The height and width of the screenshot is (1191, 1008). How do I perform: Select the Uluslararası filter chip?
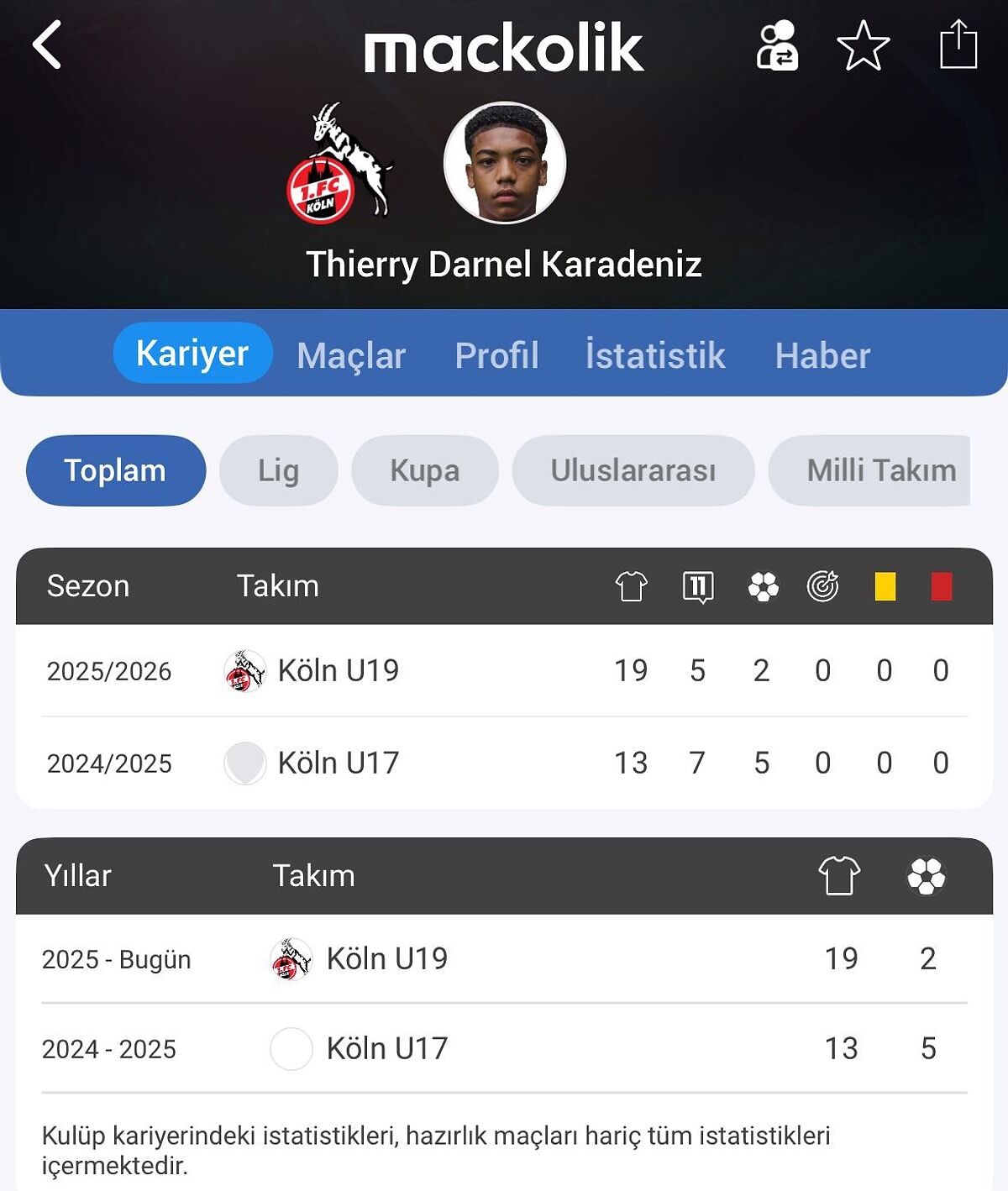click(633, 470)
